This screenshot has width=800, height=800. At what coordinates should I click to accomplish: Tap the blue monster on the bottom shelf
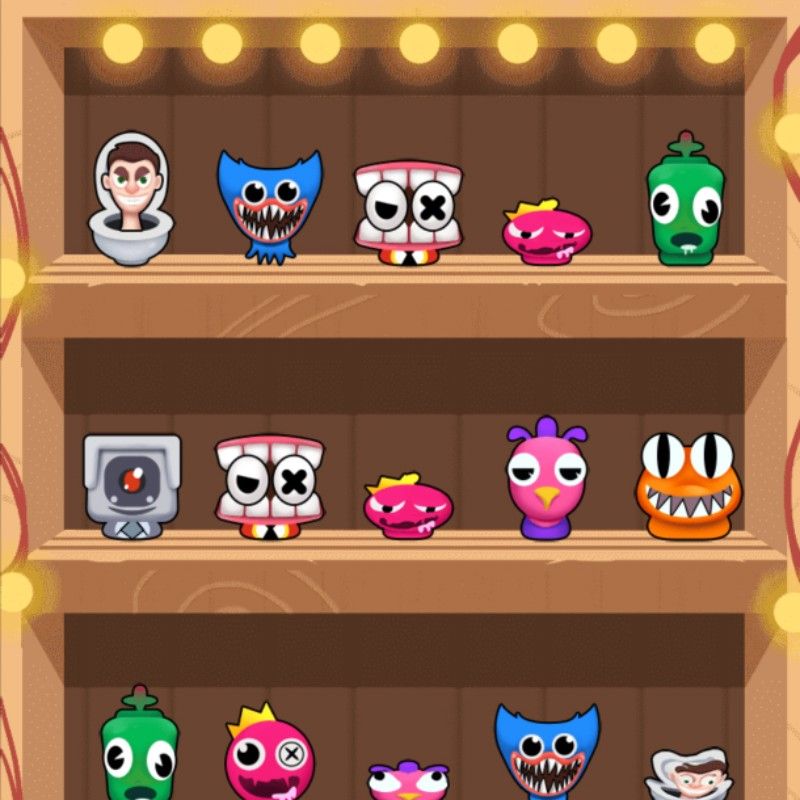pyautogui.click(x=546, y=752)
